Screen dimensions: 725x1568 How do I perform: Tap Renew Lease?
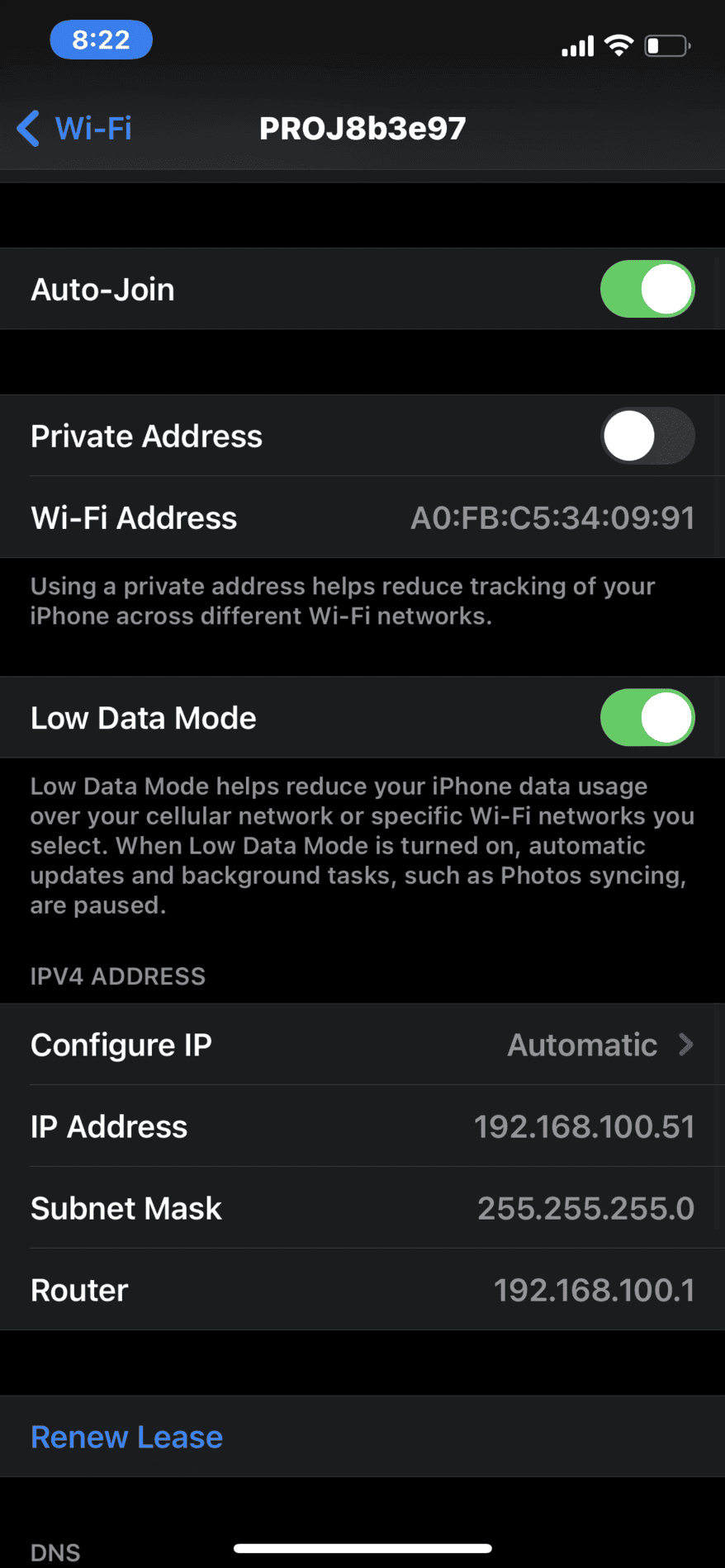coord(126,1437)
